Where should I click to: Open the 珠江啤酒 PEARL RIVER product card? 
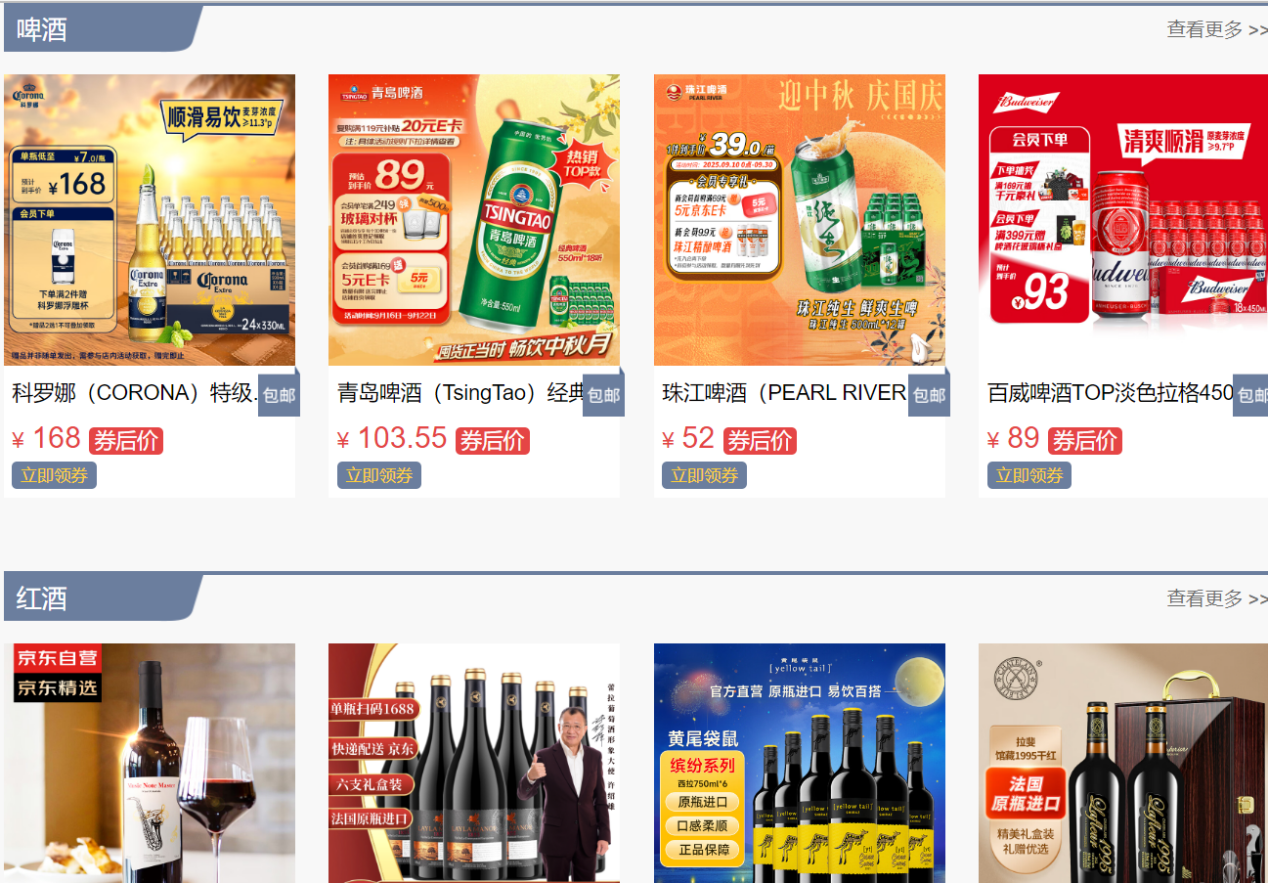point(799,220)
